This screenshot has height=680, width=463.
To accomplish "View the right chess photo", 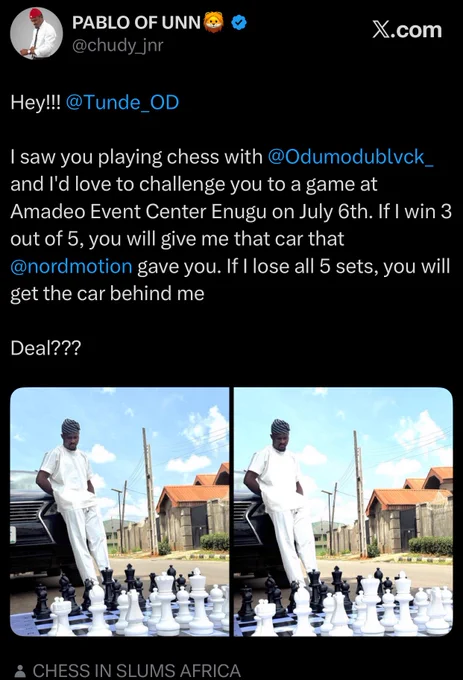I will pyautogui.click(x=343, y=512).
